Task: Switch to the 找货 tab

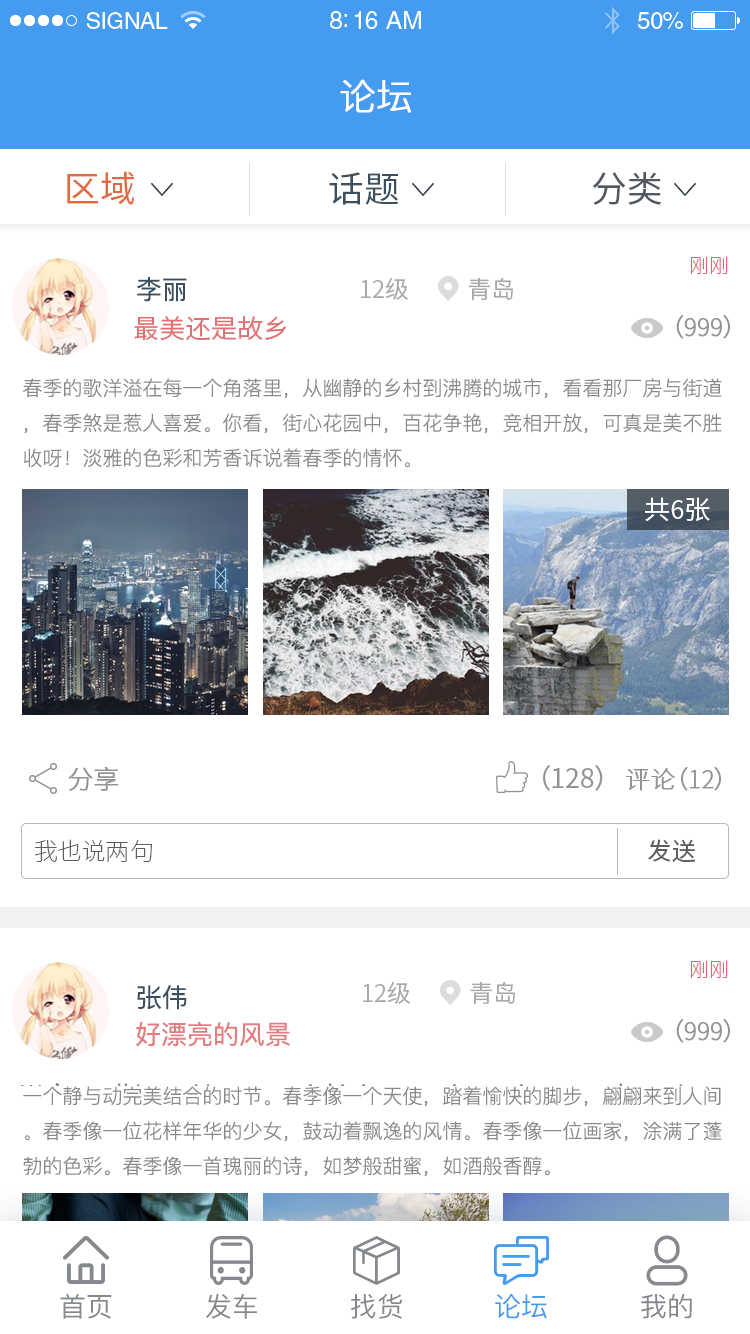Action: pos(376,1277)
